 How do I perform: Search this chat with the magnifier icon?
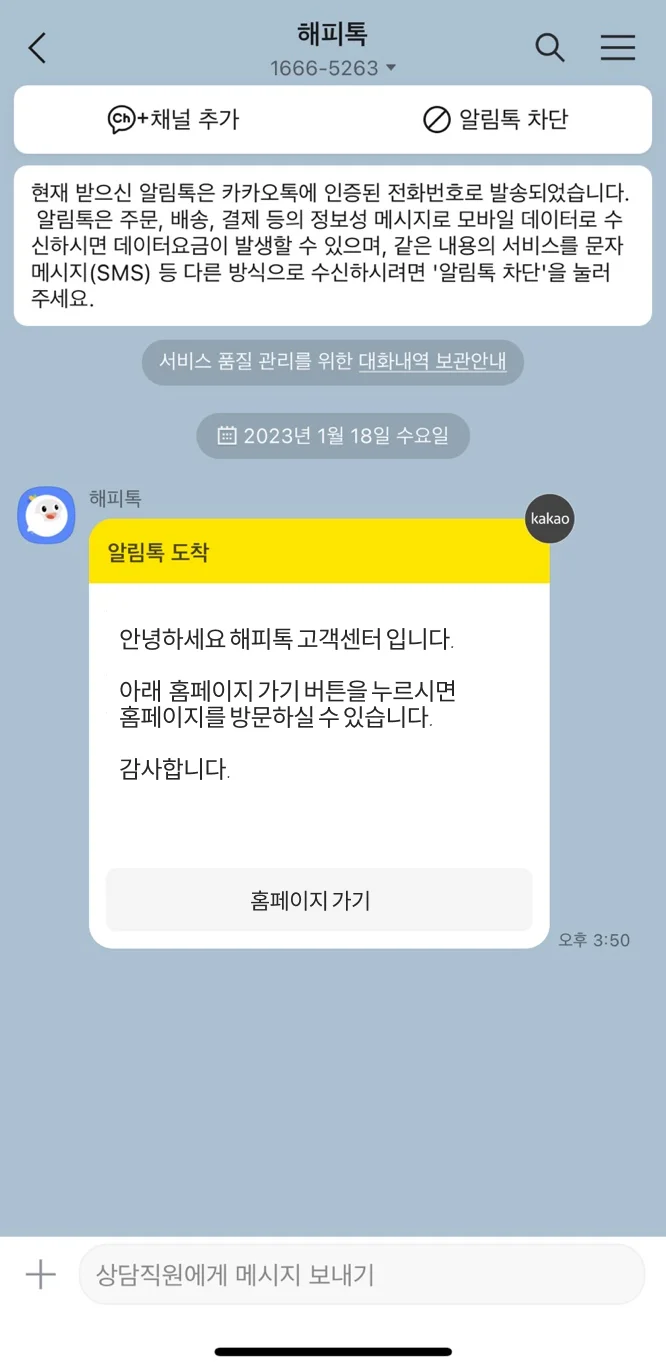550,47
